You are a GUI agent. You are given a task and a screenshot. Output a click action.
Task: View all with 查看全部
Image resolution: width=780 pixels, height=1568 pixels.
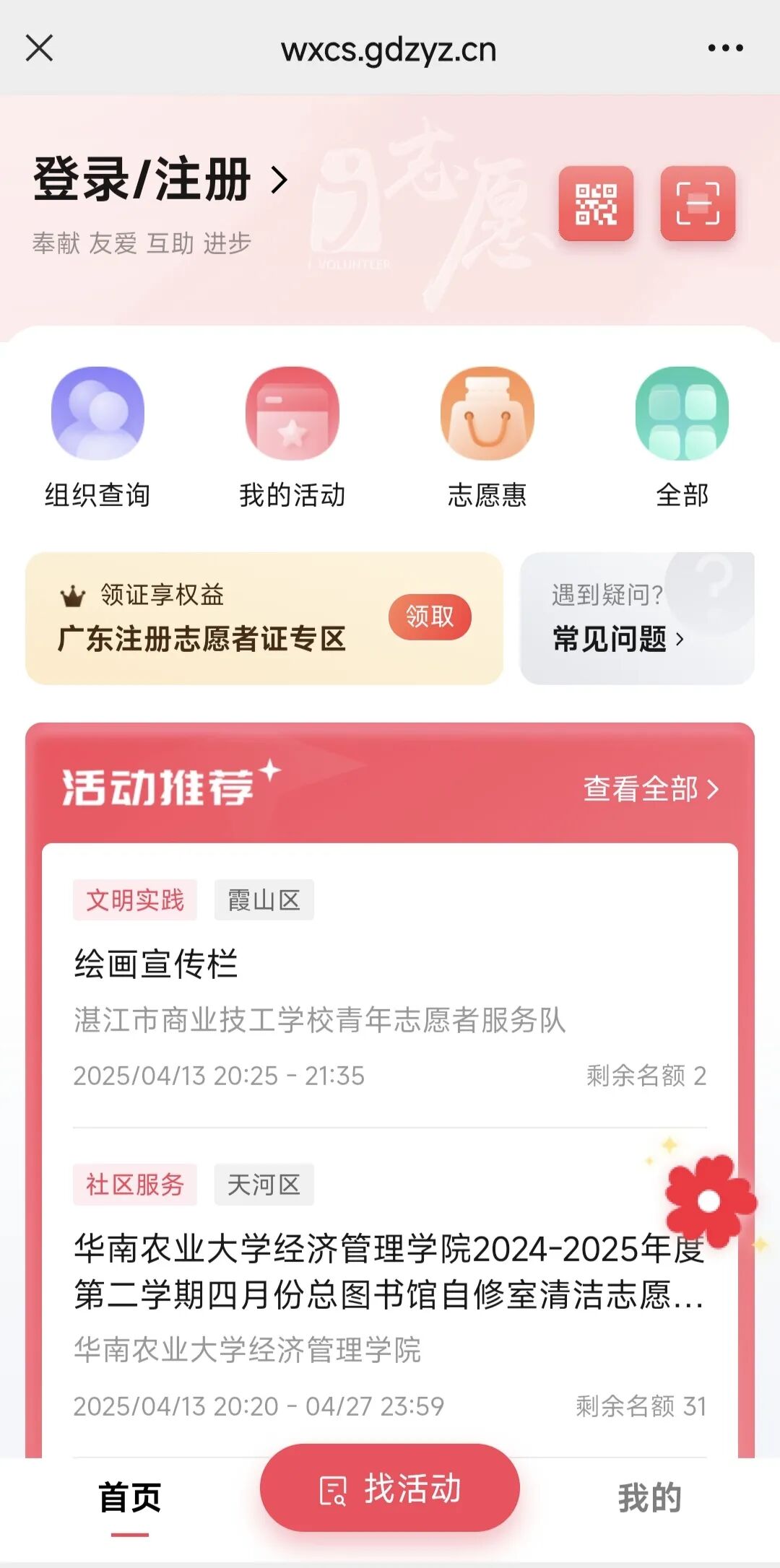click(651, 789)
